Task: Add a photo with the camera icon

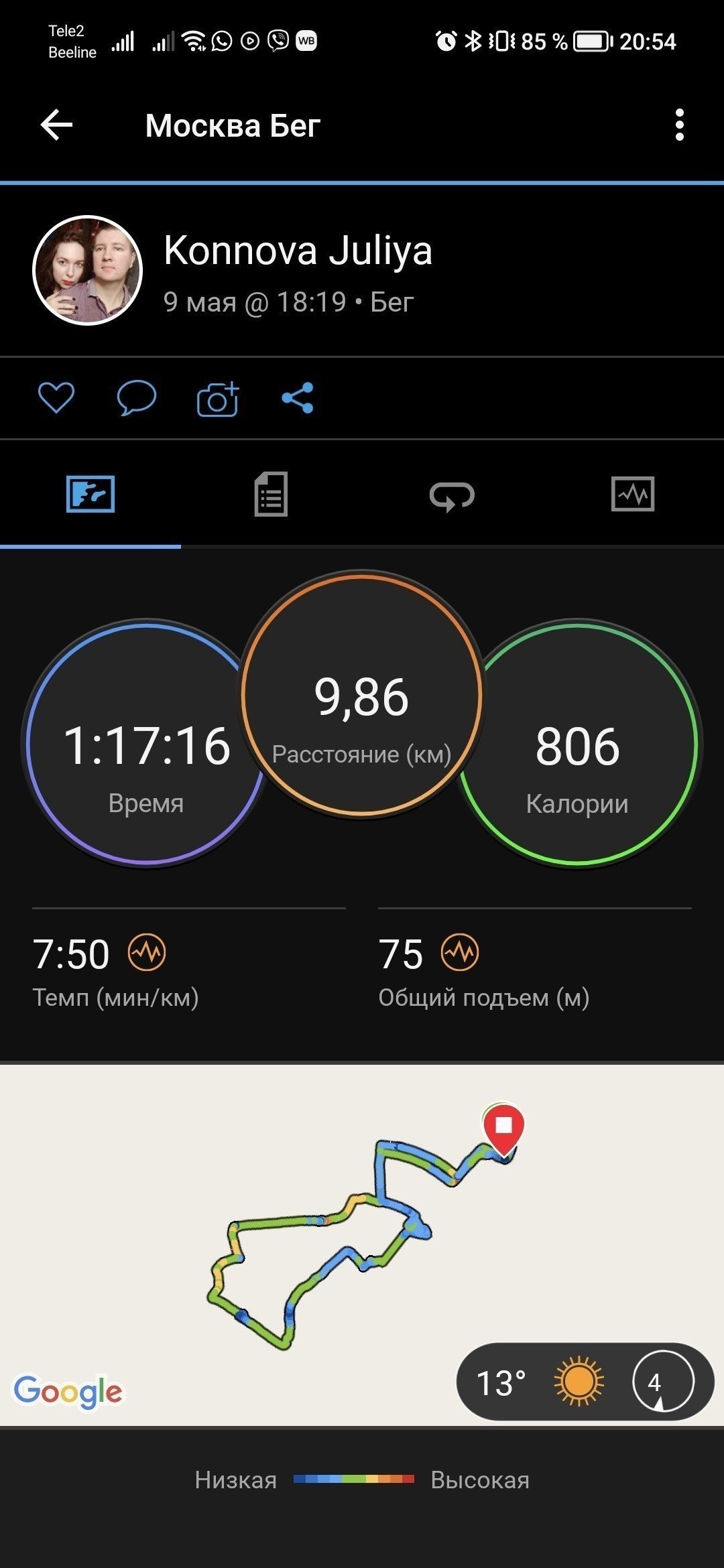Action: coord(218,399)
